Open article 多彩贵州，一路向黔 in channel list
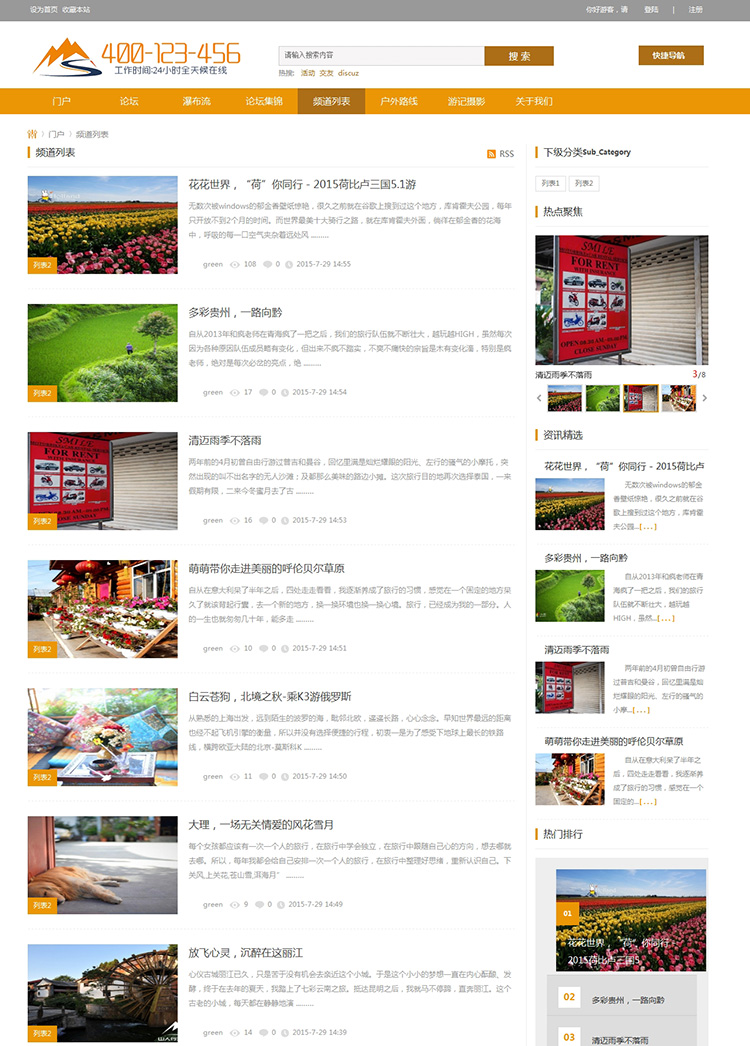 coord(235,312)
